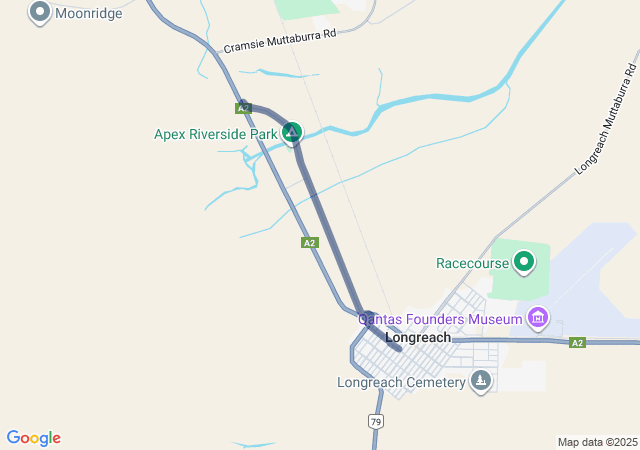The image size is (640, 450).
Task: Tap the Racecourse marker
Action: pos(524,263)
